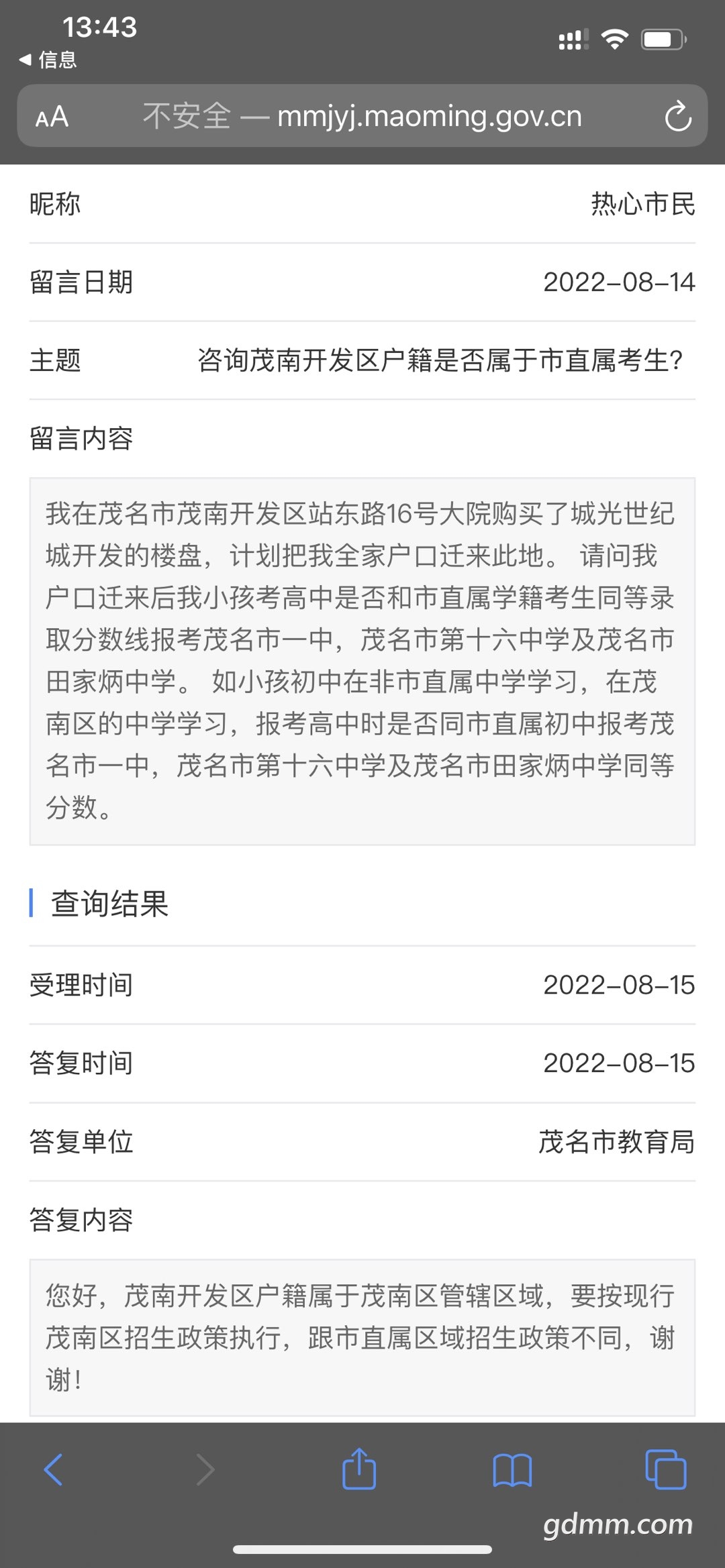
Task: Open the bookmarks book icon
Action: point(512,1471)
